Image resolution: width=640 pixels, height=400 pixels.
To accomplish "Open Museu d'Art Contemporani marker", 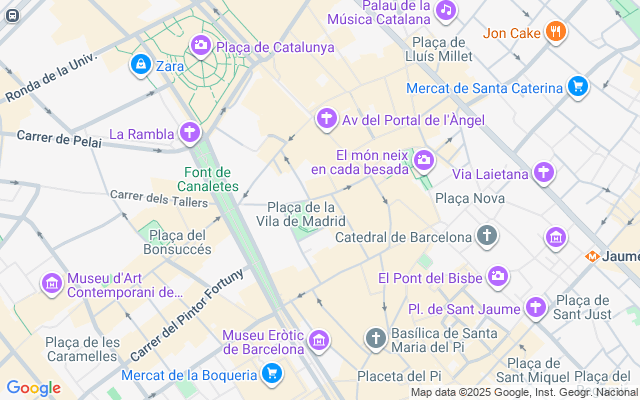I will pyautogui.click(x=51, y=285).
